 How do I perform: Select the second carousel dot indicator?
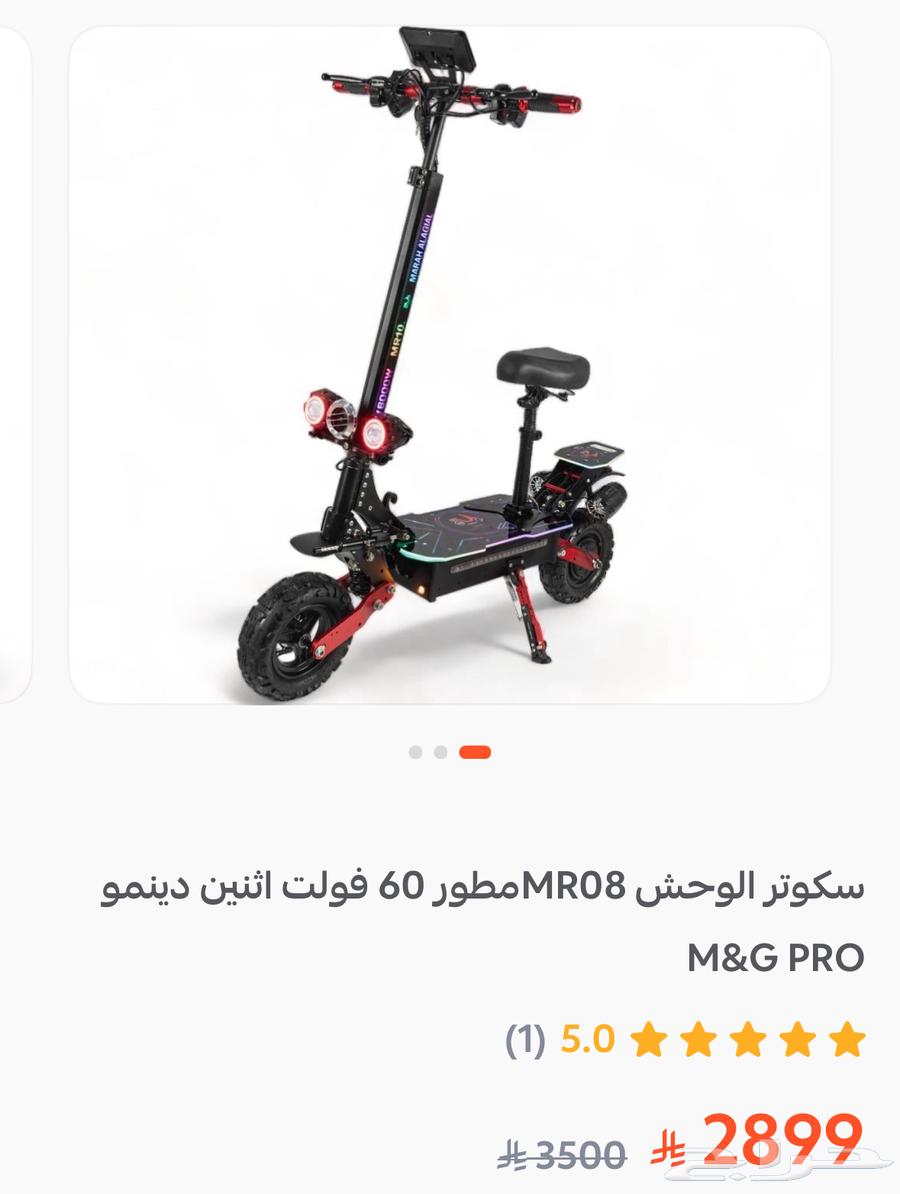tap(440, 752)
